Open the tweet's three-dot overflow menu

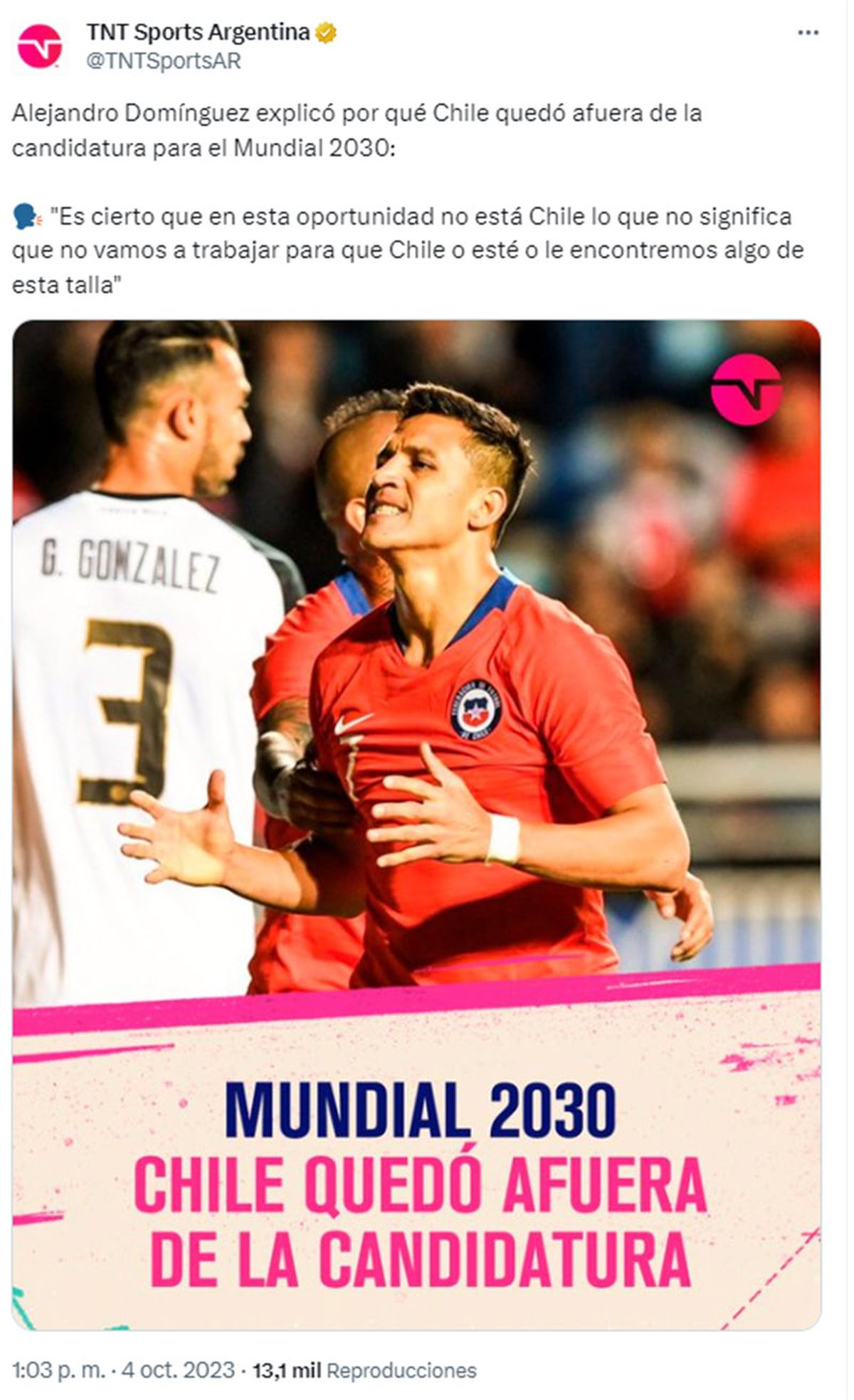tap(808, 33)
